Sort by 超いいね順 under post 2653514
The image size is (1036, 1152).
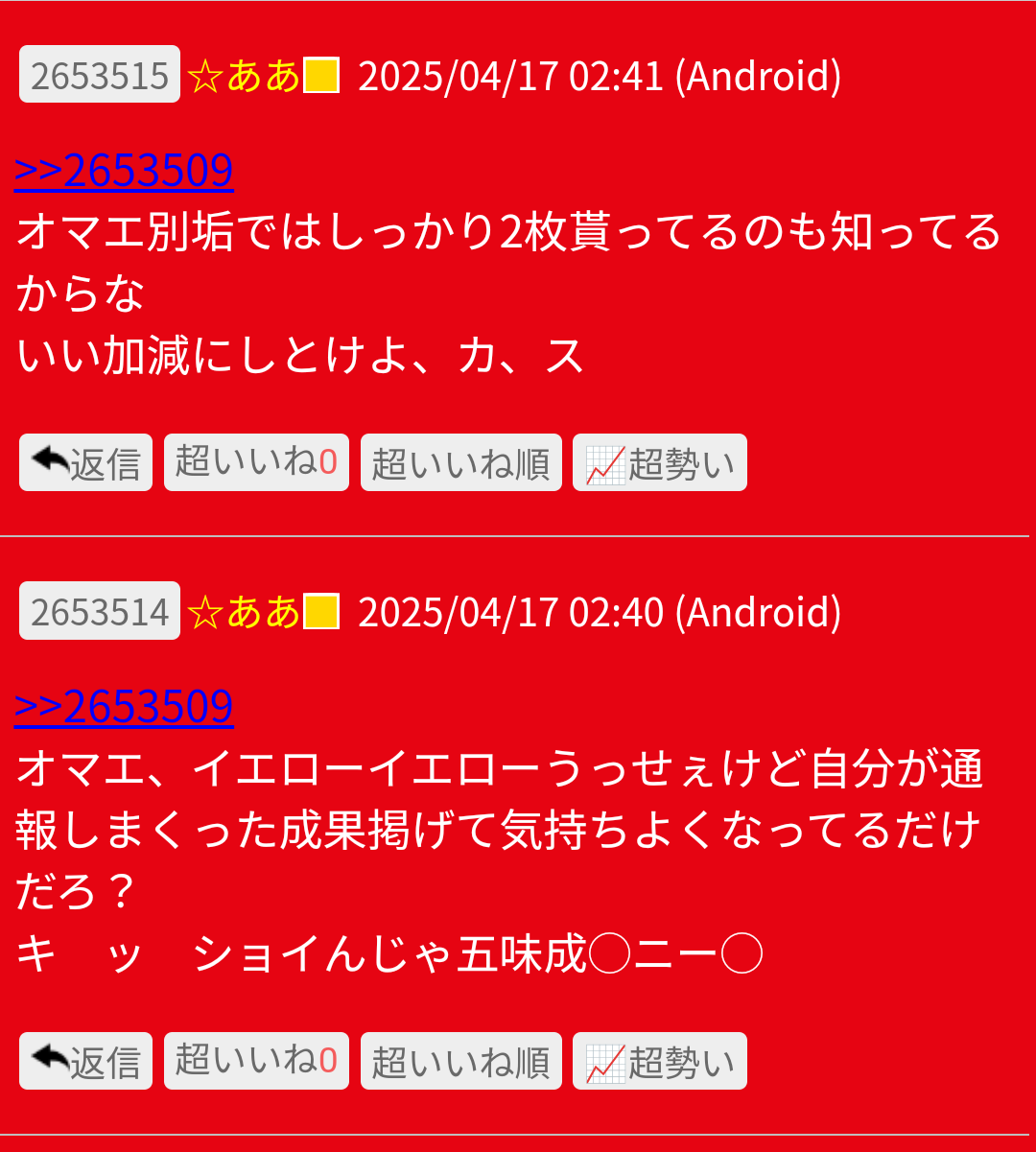coord(460,1062)
